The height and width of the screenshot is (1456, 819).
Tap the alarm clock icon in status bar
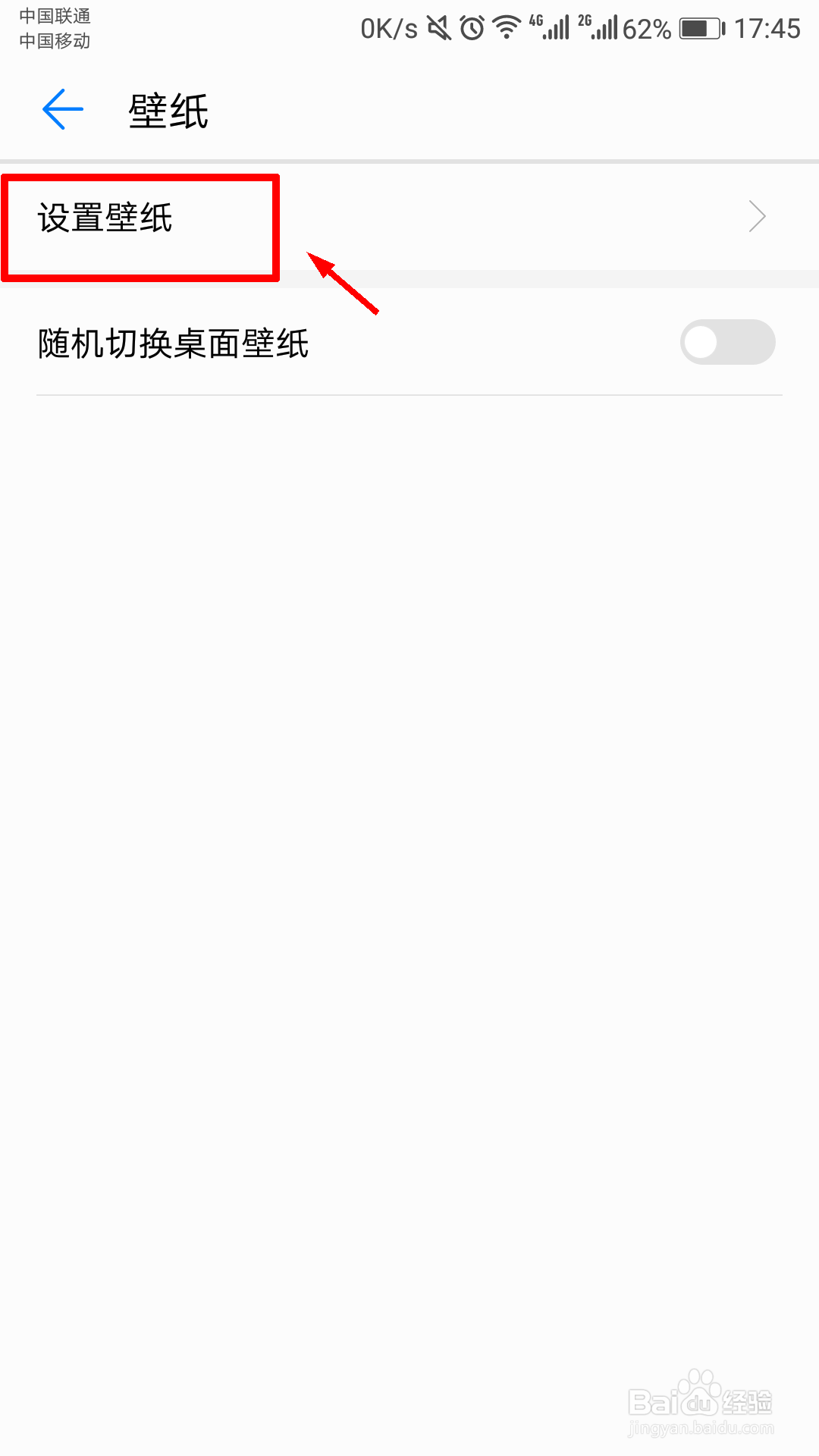[x=474, y=27]
